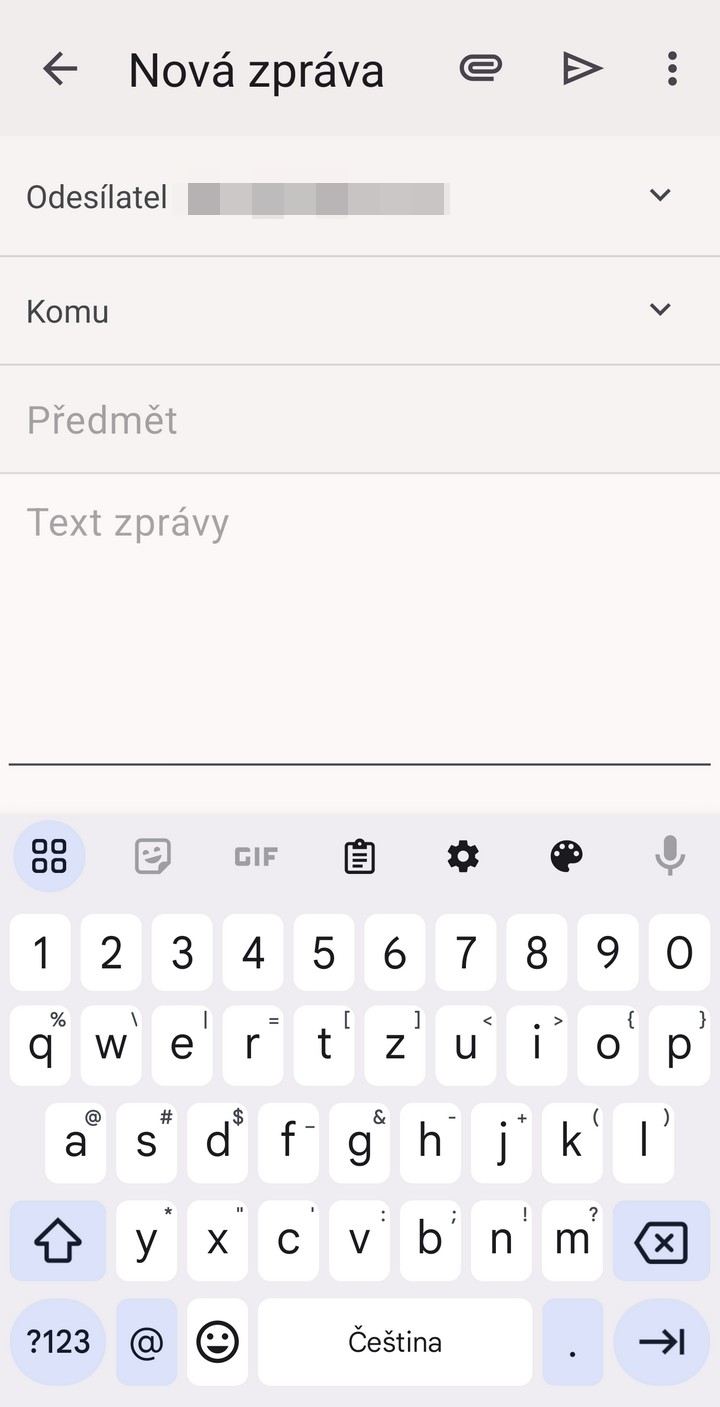Open keyboard settings gear
The height and width of the screenshot is (1407, 720).
(x=463, y=856)
